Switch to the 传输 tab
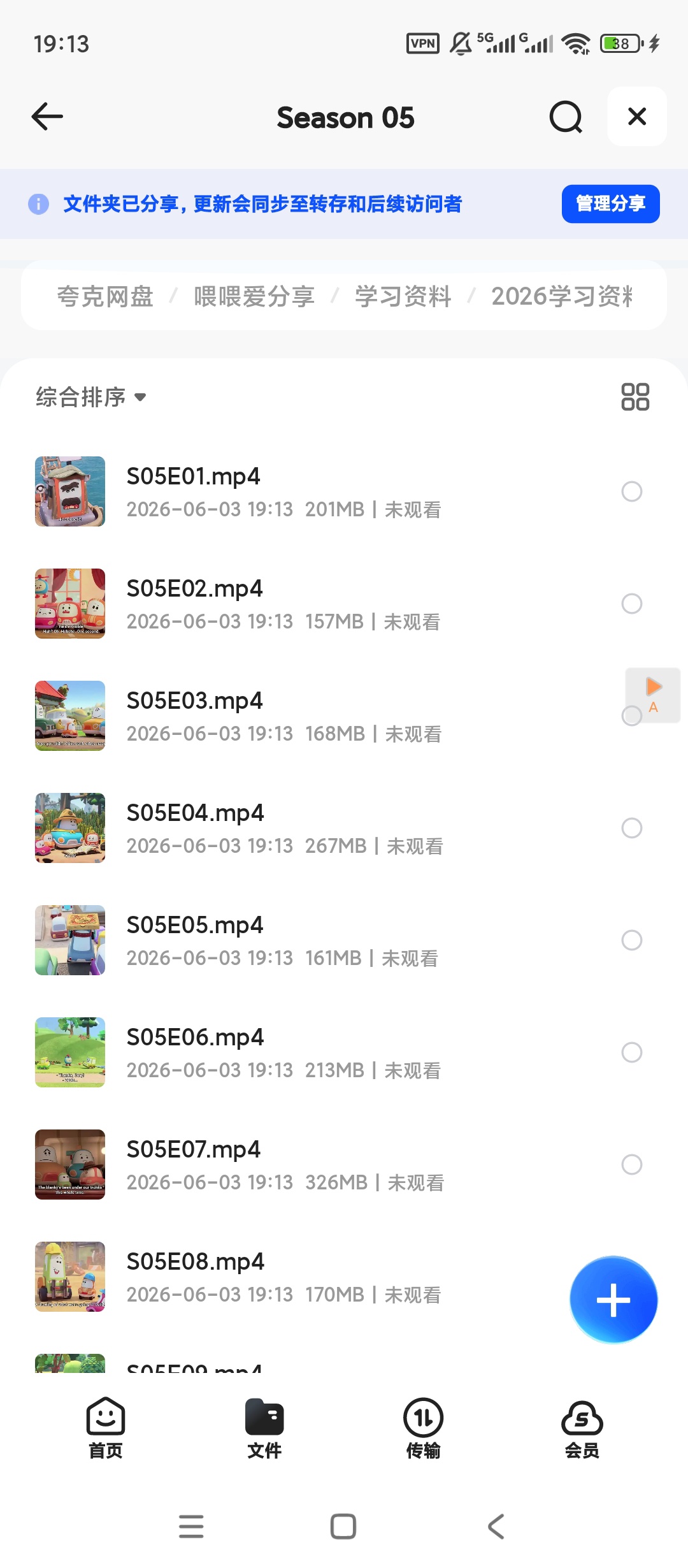Image resolution: width=688 pixels, height=1568 pixels. point(423,1428)
